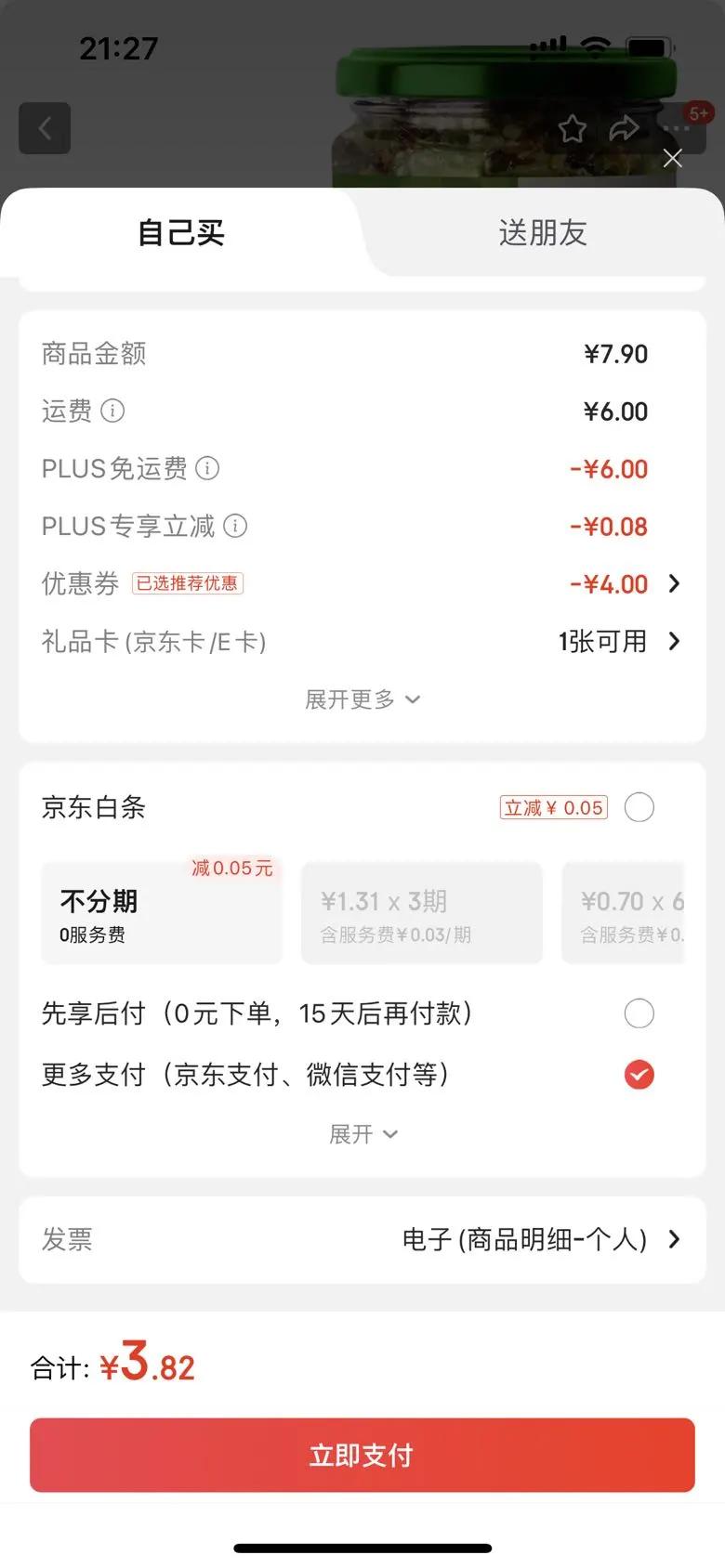
Task: Select 先享后付 payment option
Action: point(639,1013)
